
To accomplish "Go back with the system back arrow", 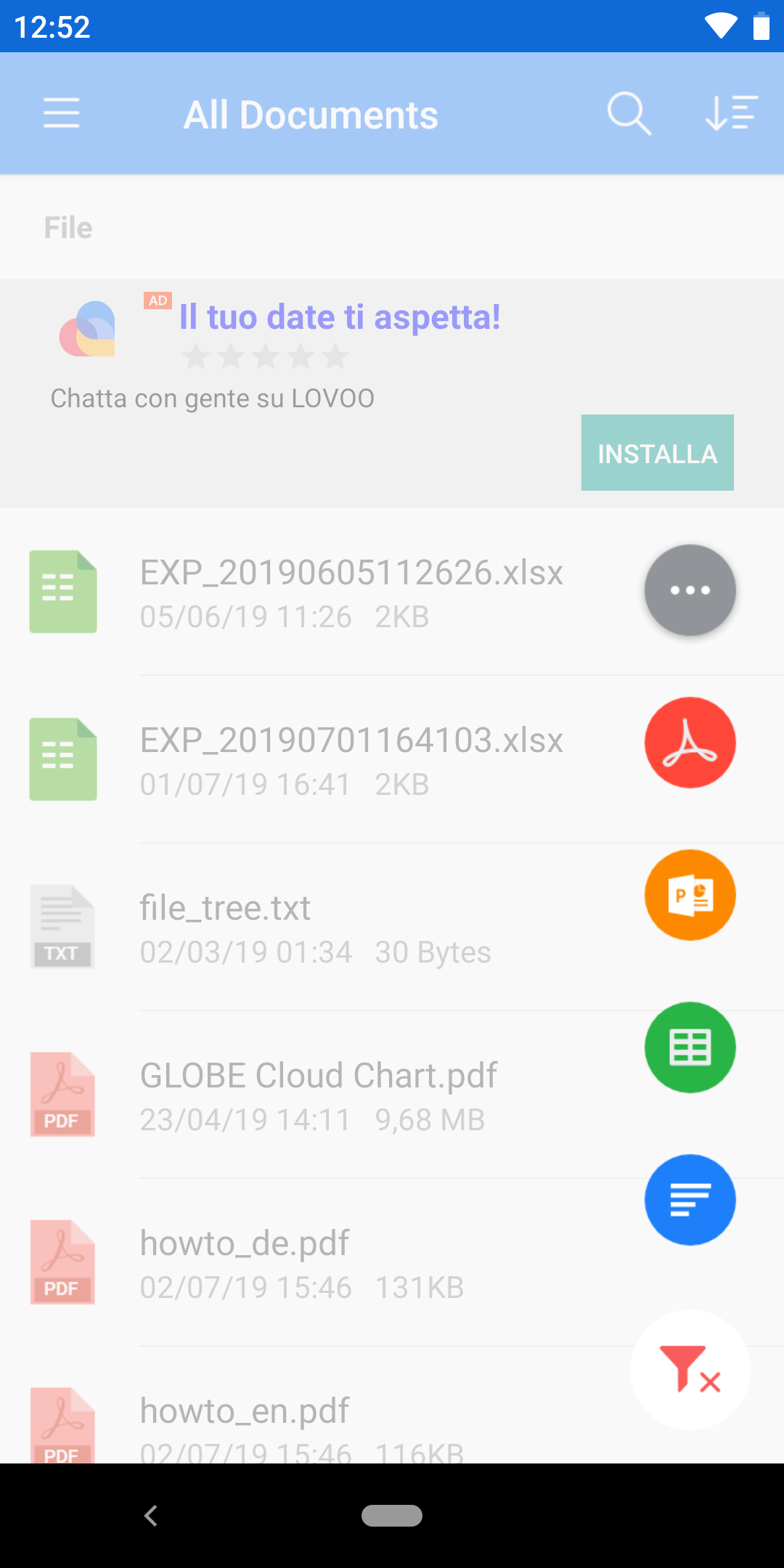I will 151,1516.
